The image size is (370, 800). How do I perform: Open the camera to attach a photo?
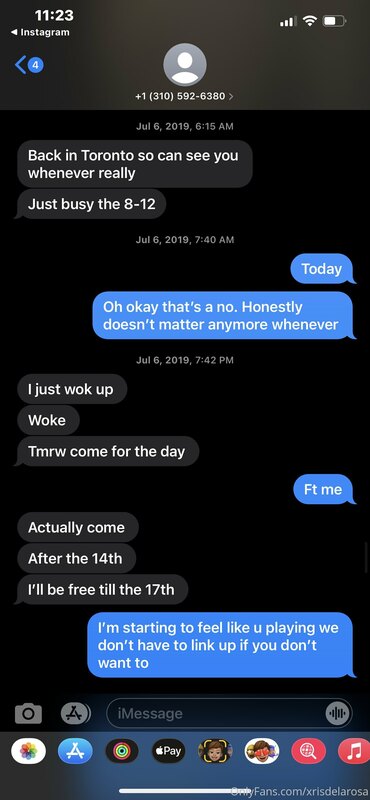click(28, 713)
